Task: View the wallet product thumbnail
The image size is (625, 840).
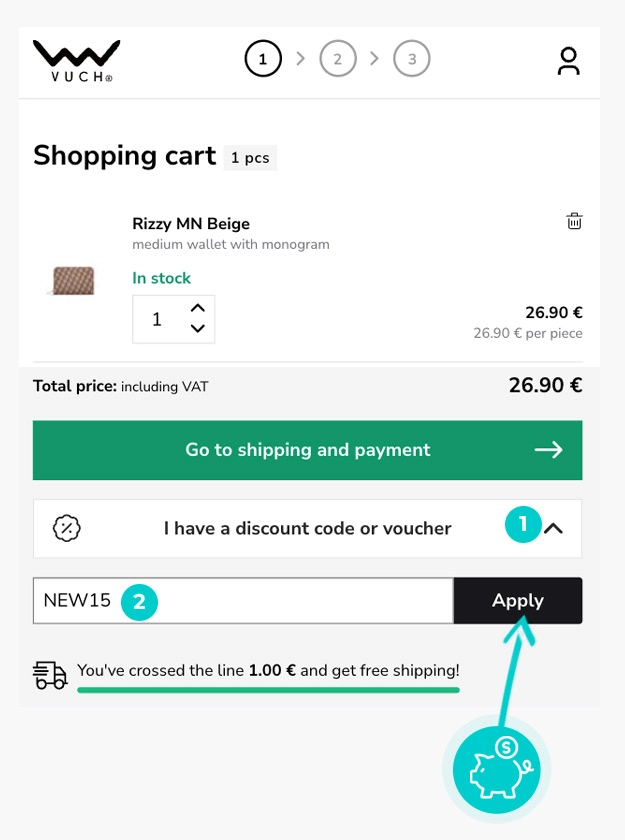Action: coord(71,281)
